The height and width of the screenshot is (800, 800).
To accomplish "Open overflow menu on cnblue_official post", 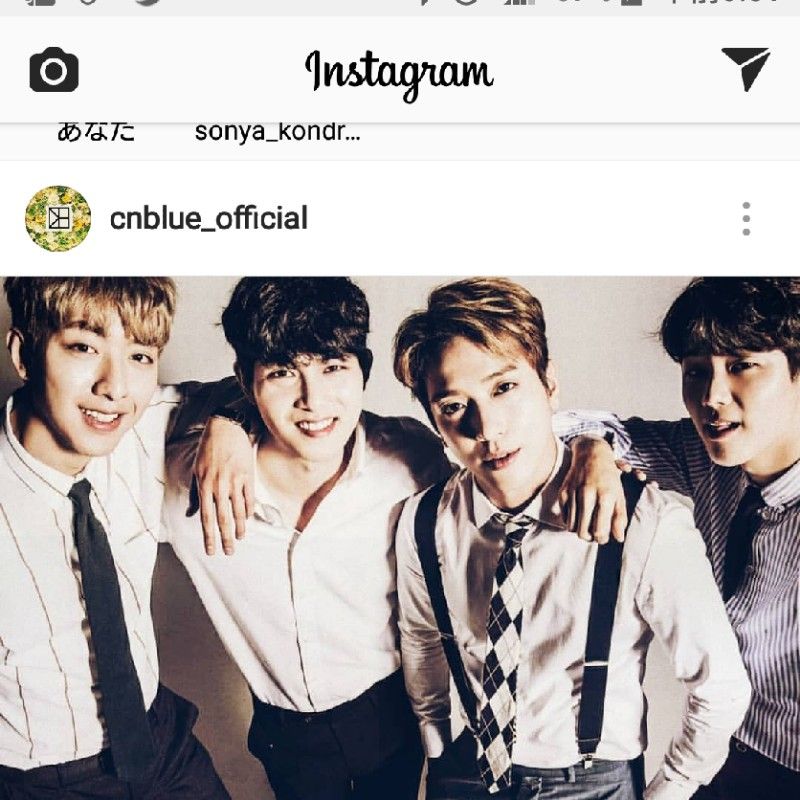I will pyautogui.click(x=746, y=218).
